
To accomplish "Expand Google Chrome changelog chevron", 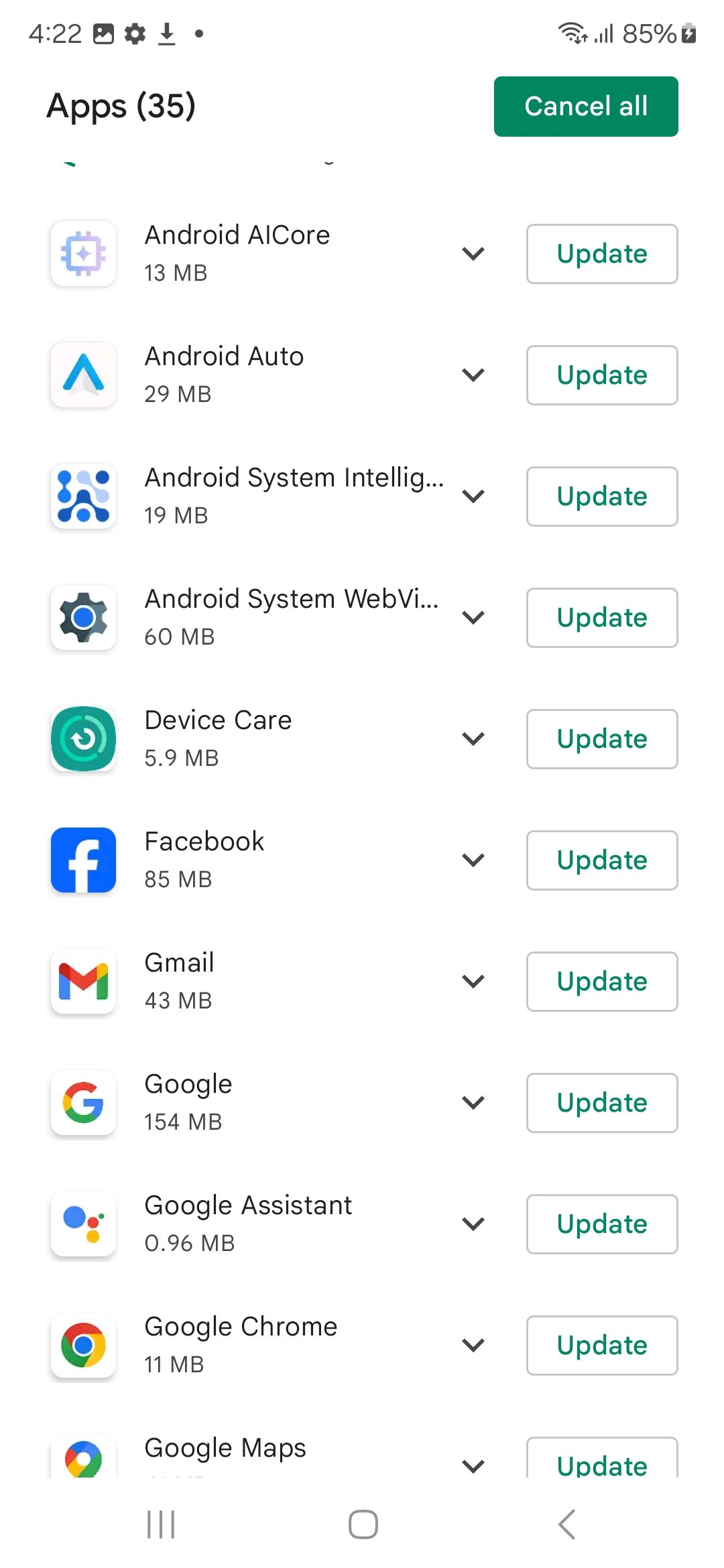I will pyautogui.click(x=473, y=1346).
